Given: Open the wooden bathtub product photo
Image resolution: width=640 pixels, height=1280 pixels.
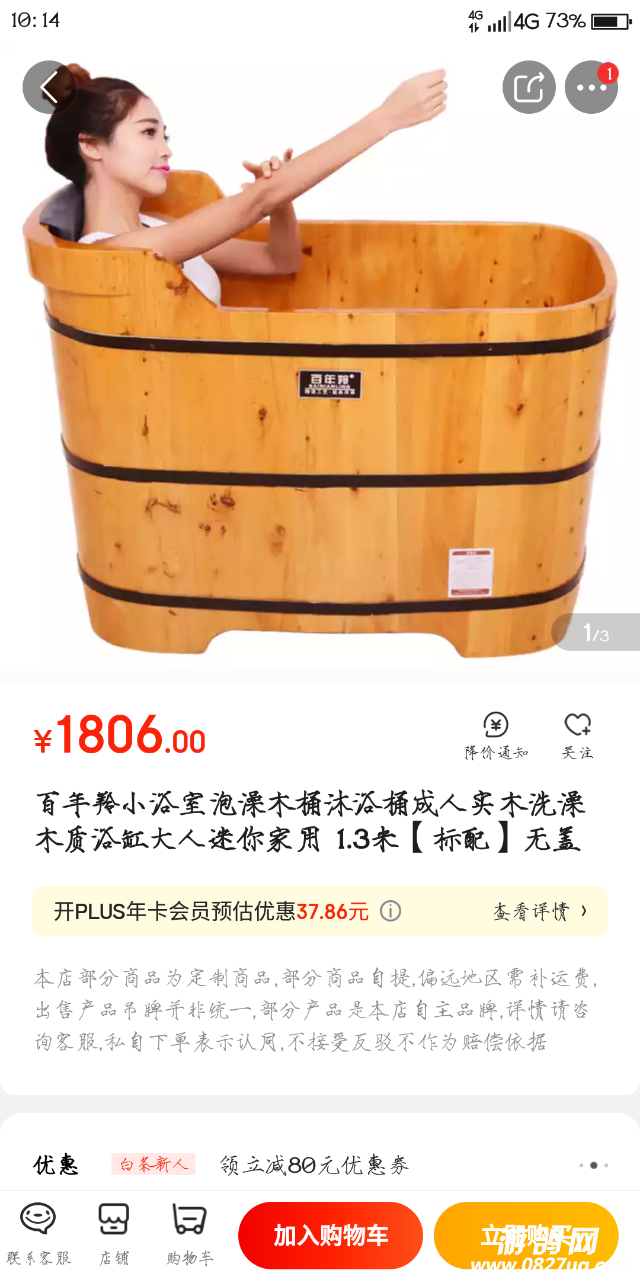Looking at the screenshot, I should tap(320, 400).
